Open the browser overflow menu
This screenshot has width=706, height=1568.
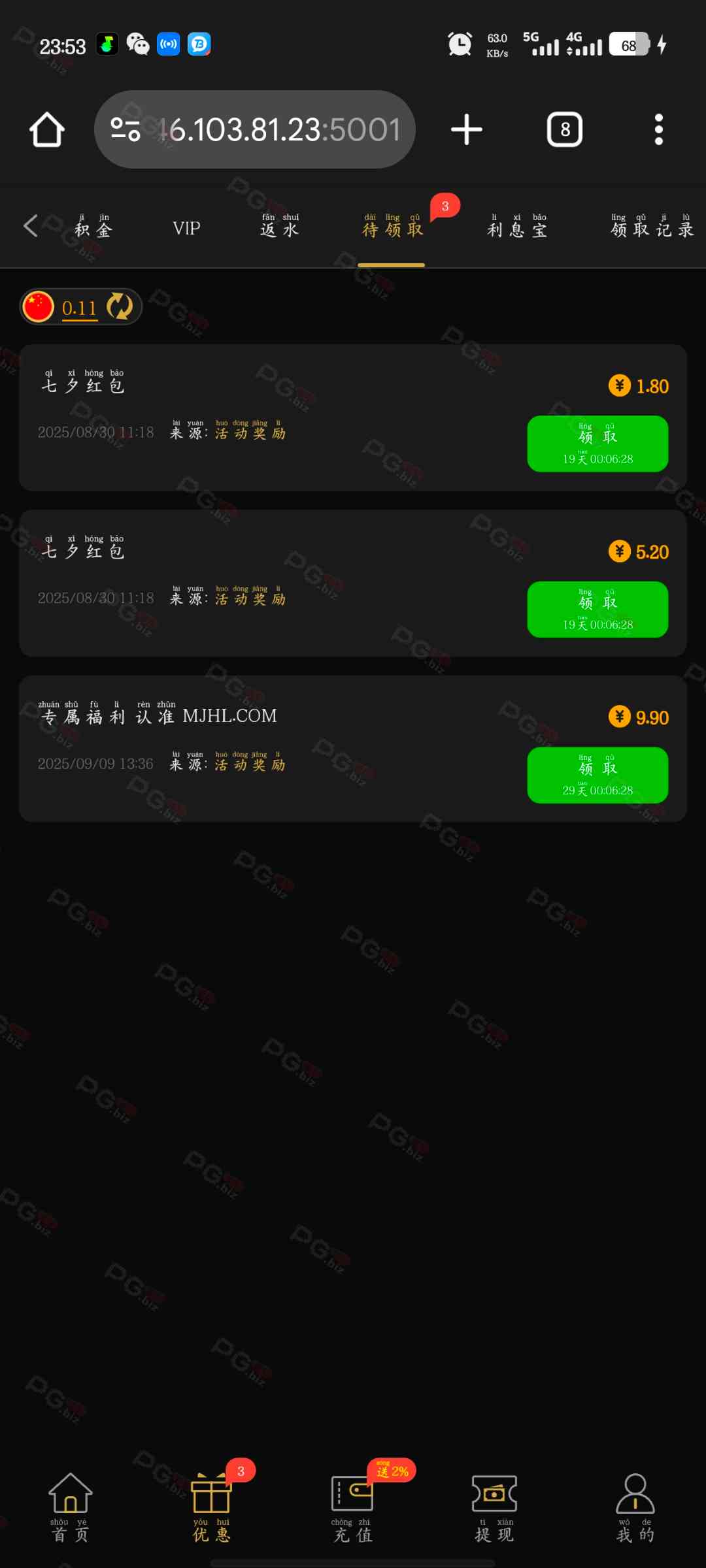pyautogui.click(x=659, y=129)
